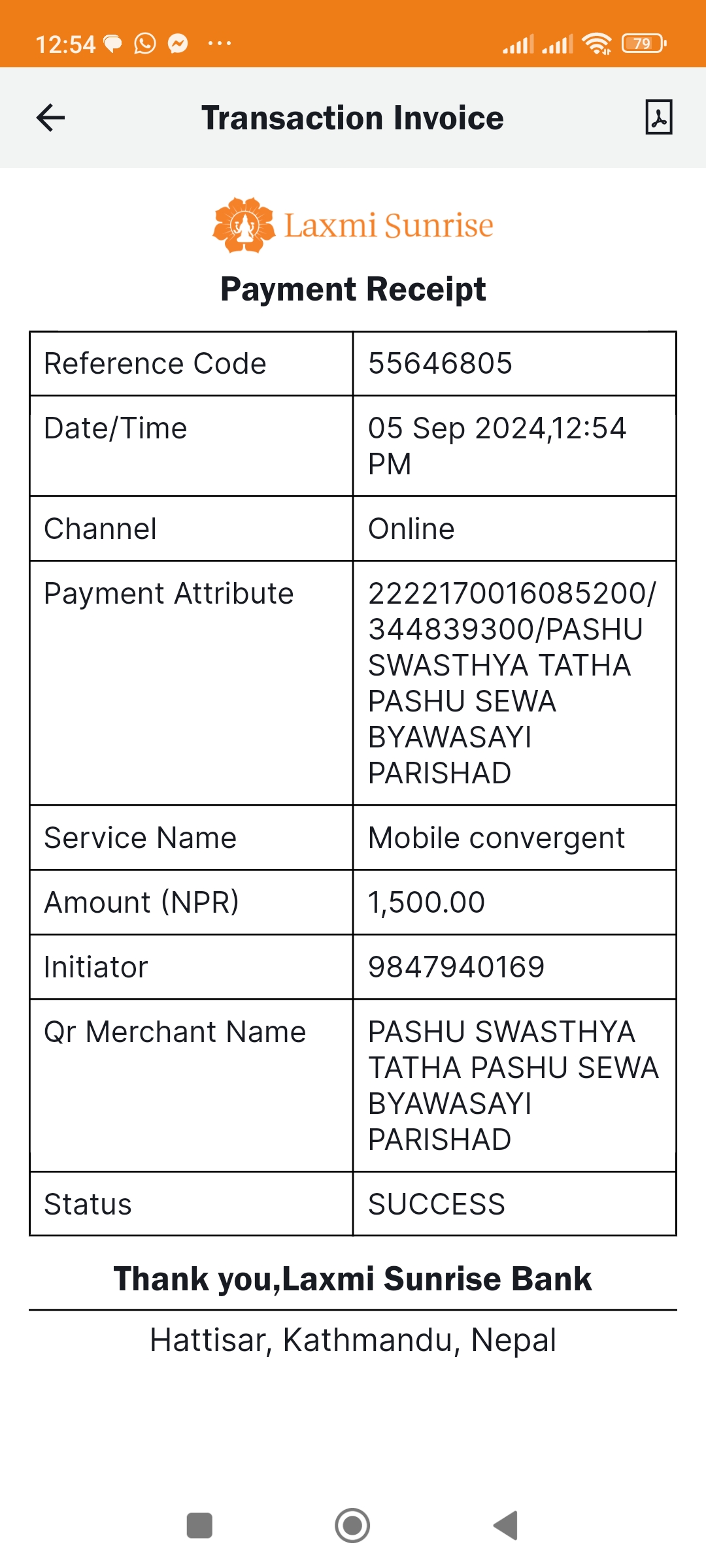Download the receipt as PDF
The image size is (706, 1568).
658,118
